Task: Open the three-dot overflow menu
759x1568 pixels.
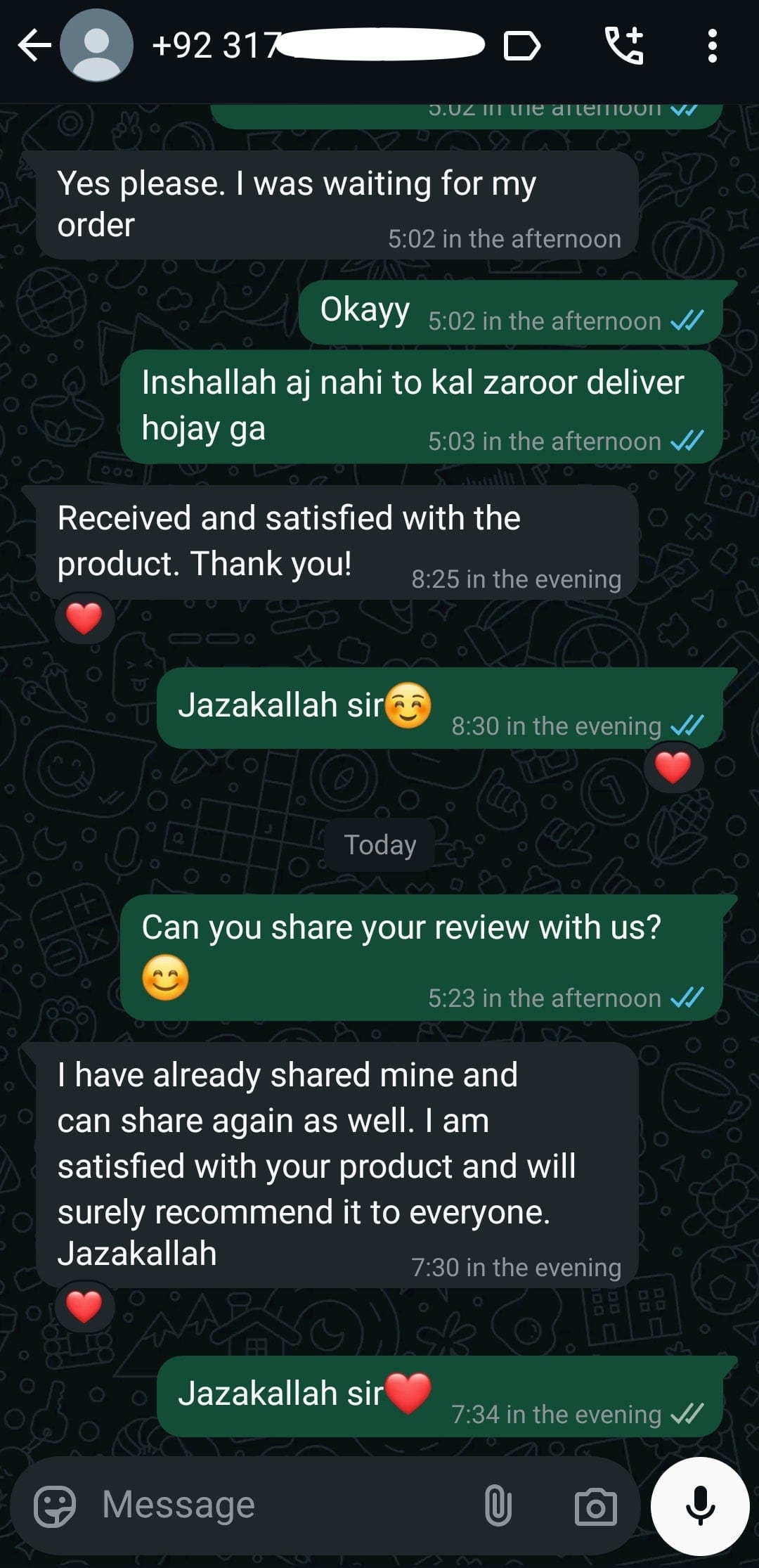Action: tap(712, 46)
